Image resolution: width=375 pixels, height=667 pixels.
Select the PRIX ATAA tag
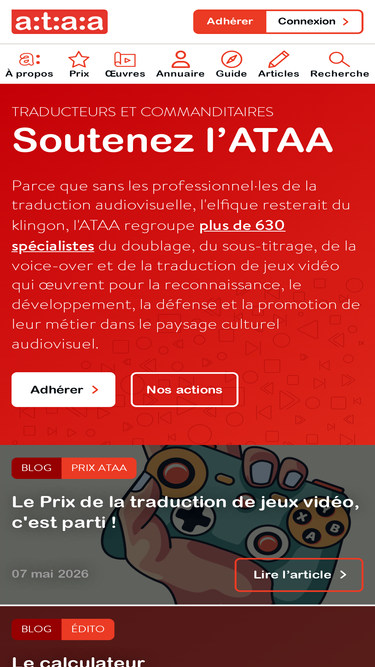point(99,468)
